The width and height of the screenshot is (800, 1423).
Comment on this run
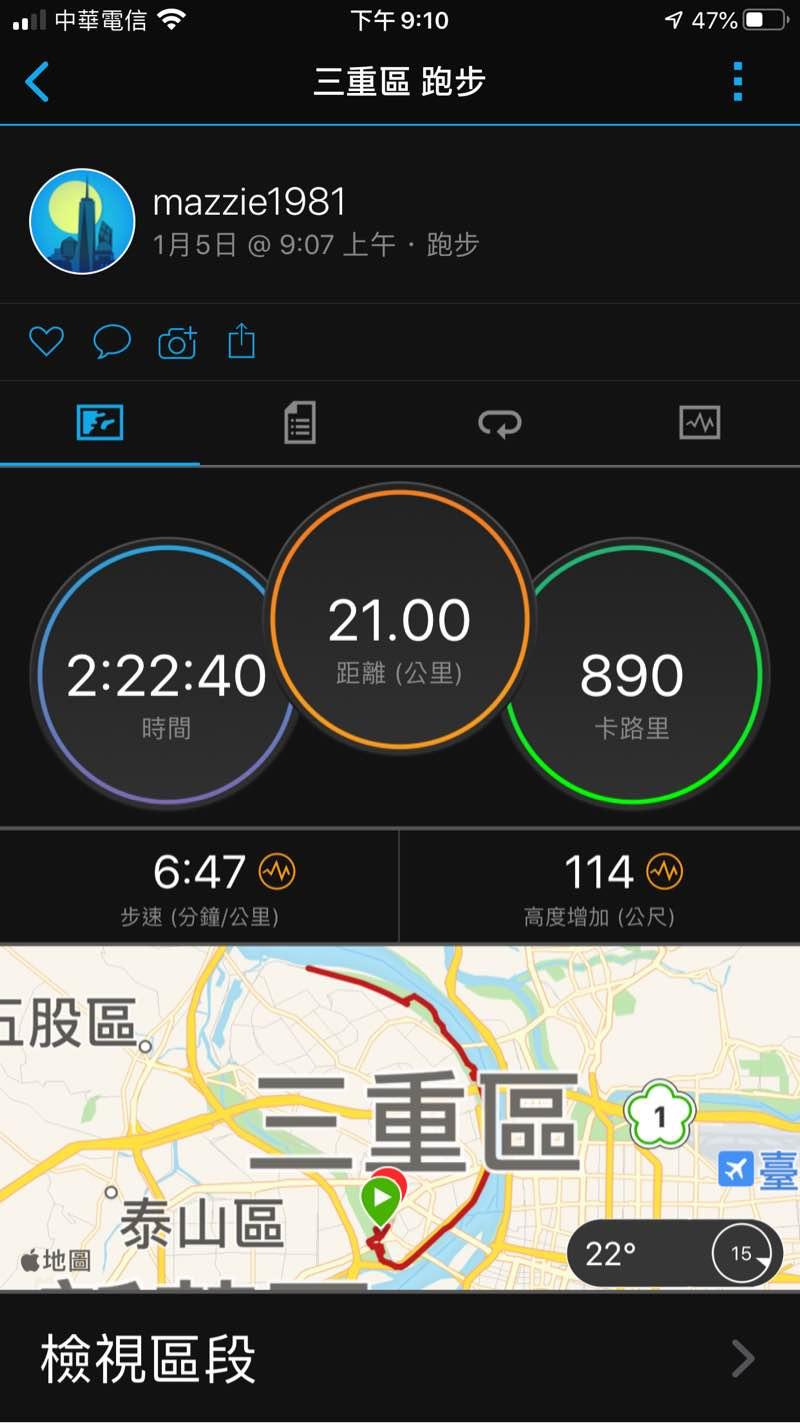point(112,342)
